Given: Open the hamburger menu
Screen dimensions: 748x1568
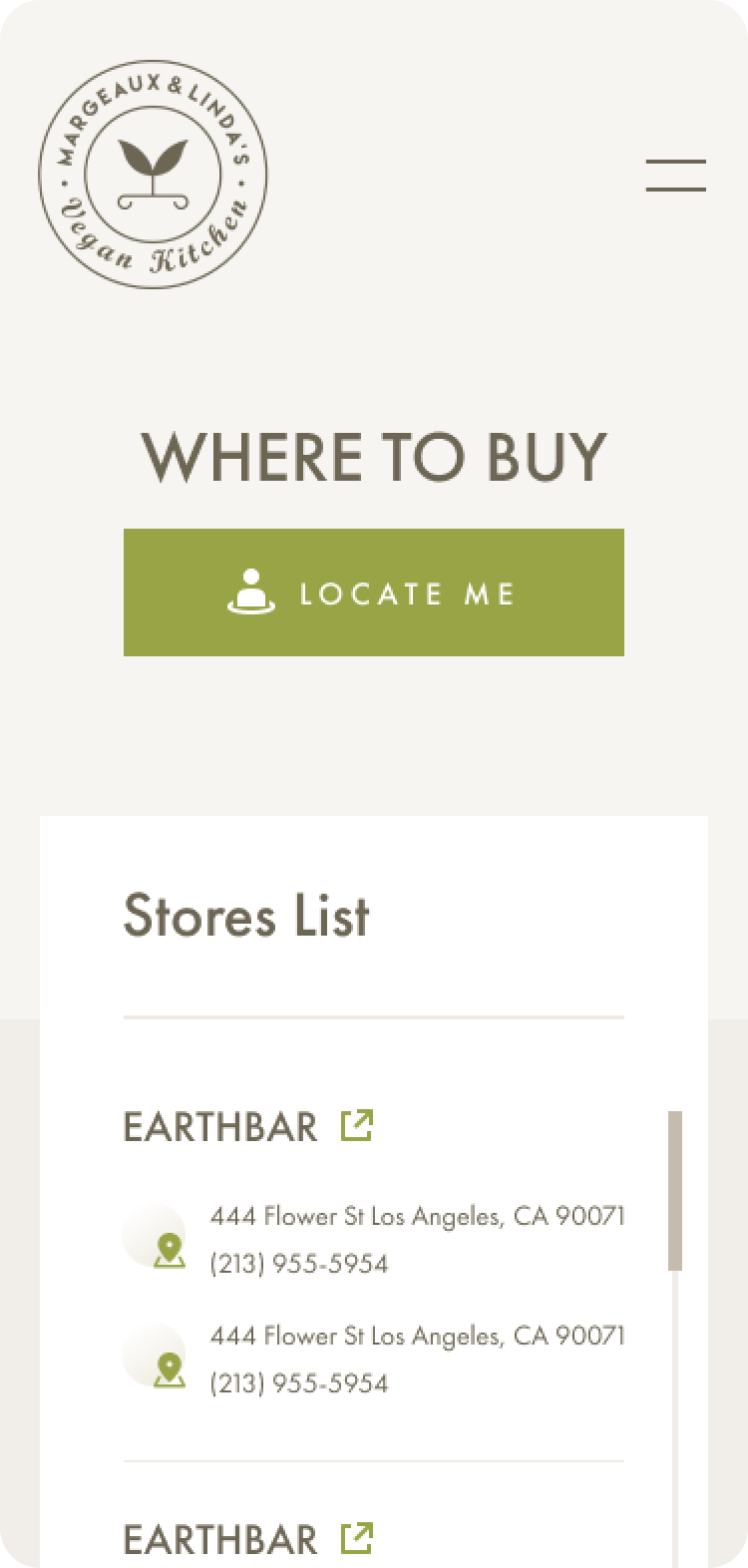Looking at the screenshot, I should click(676, 175).
